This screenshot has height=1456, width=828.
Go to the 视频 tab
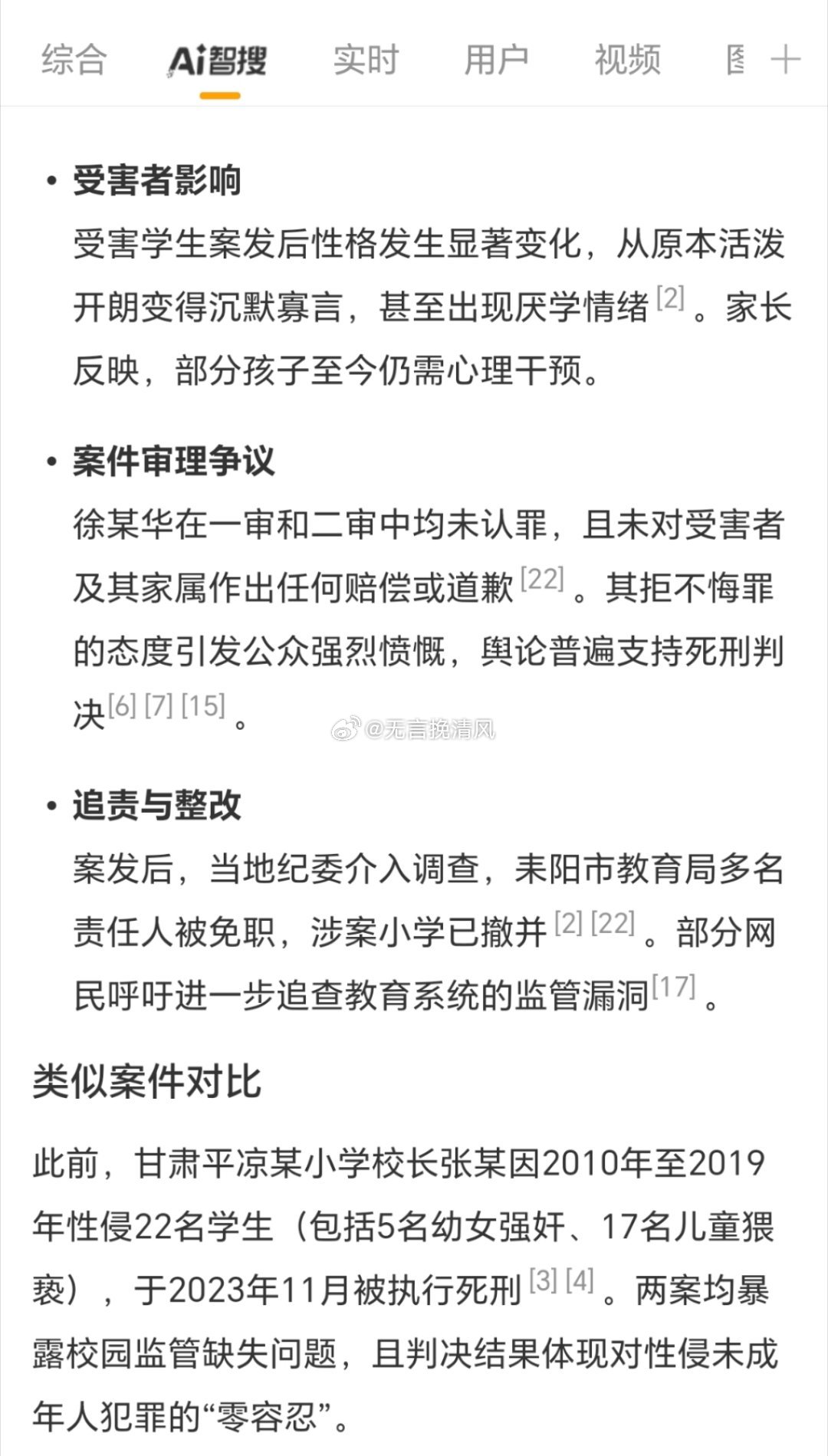[x=627, y=60]
